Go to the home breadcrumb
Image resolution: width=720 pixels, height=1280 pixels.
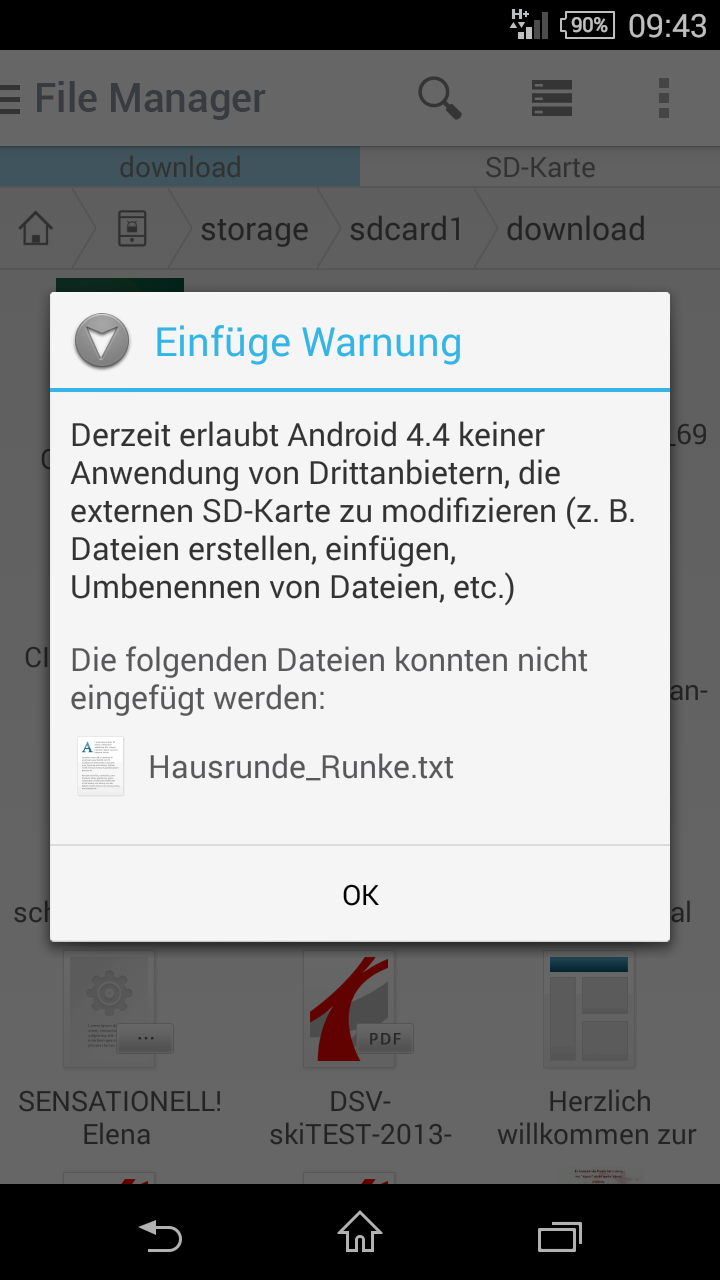[36, 229]
